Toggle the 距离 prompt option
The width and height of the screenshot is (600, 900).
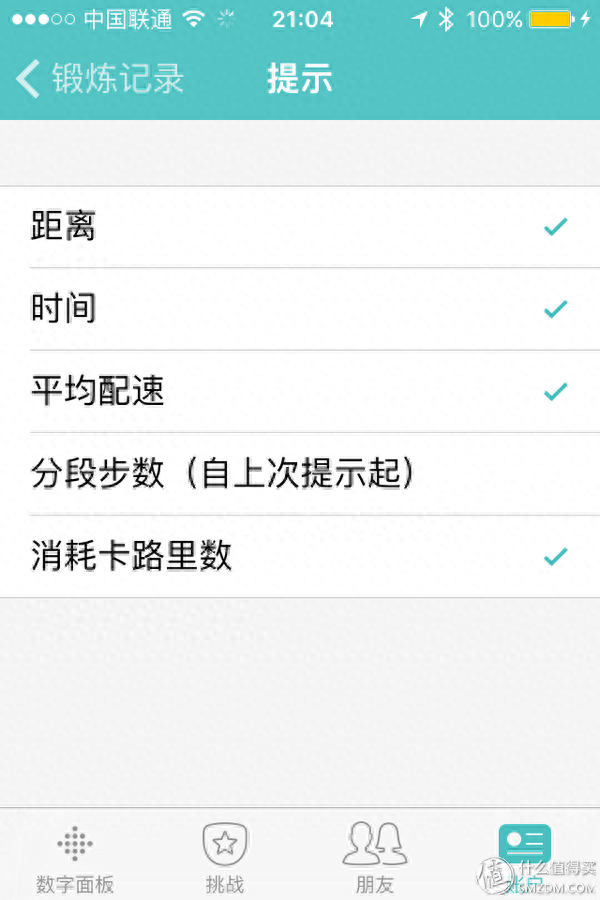[300, 227]
